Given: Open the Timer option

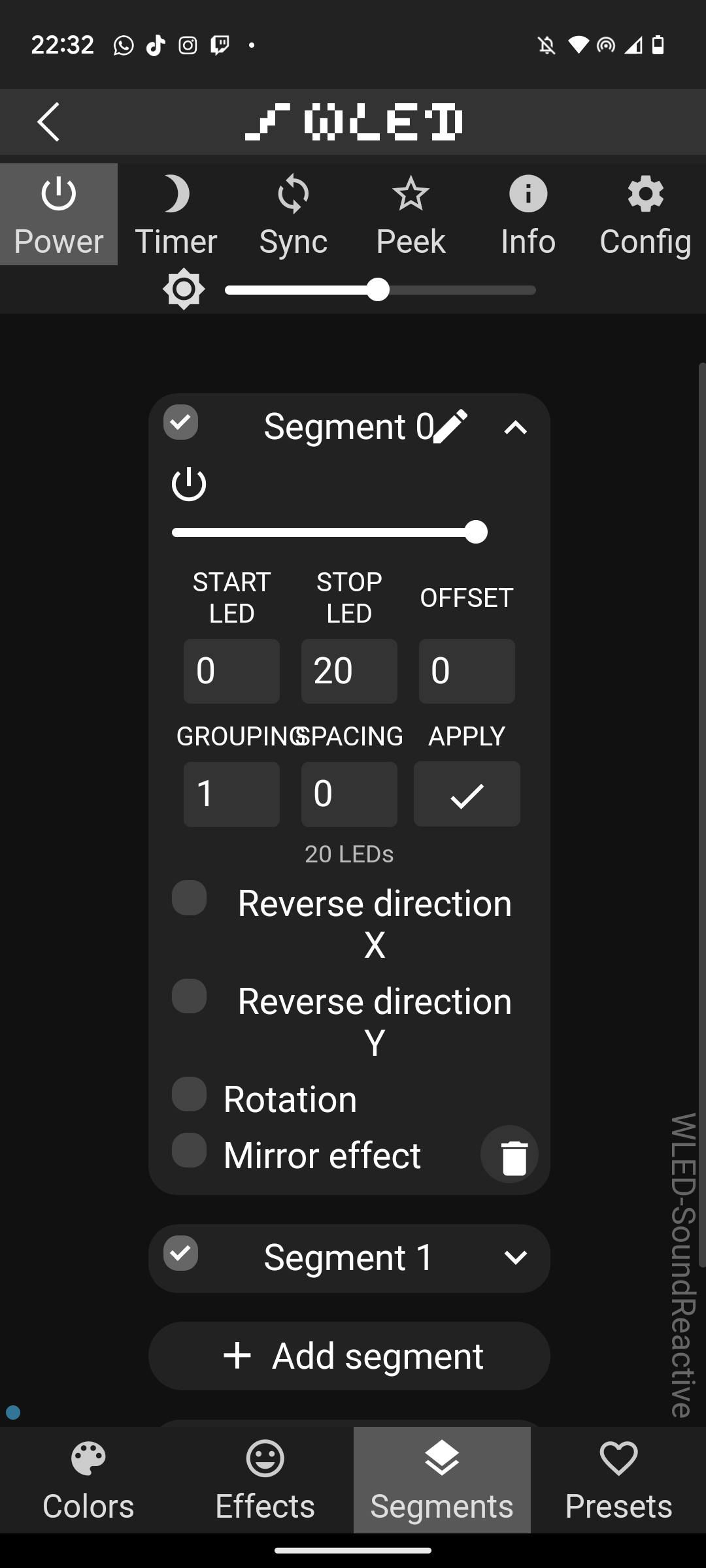Looking at the screenshot, I should [x=176, y=214].
